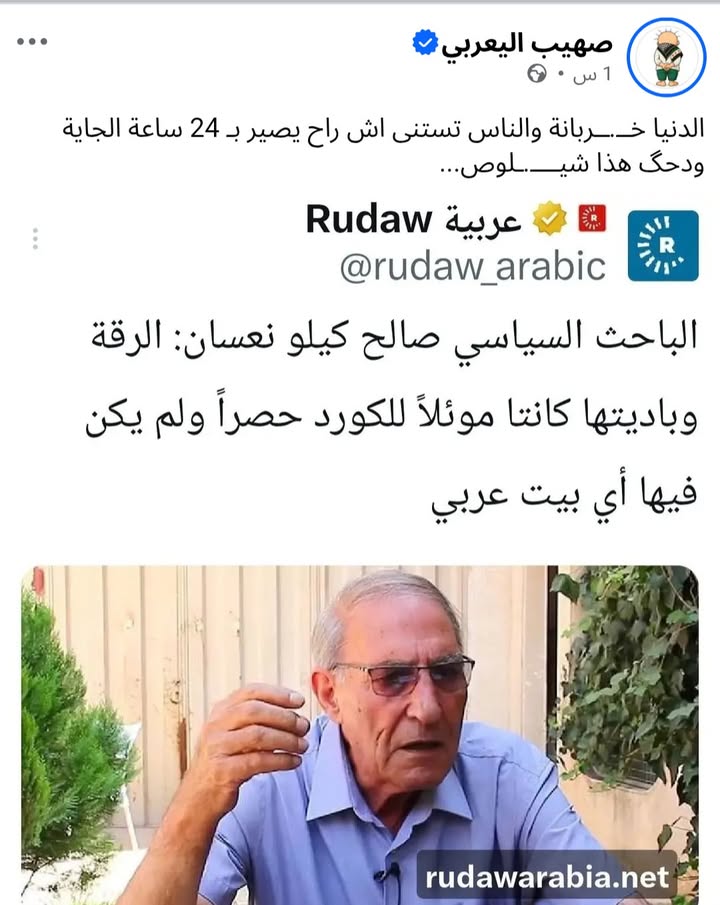Open the more options three-dot menu
This screenshot has width=720, height=905.
(31, 42)
